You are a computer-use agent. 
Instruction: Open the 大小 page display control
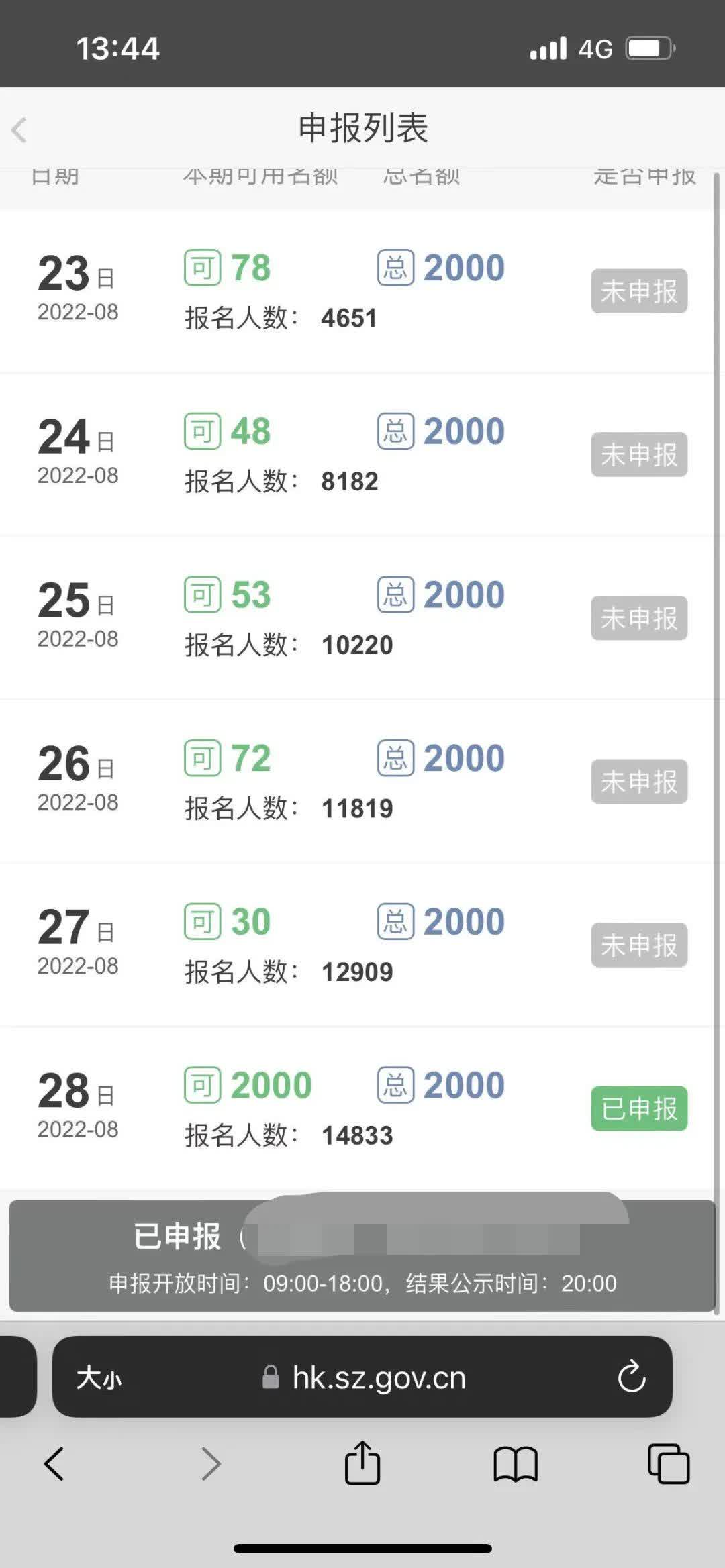pyautogui.click(x=99, y=1379)
